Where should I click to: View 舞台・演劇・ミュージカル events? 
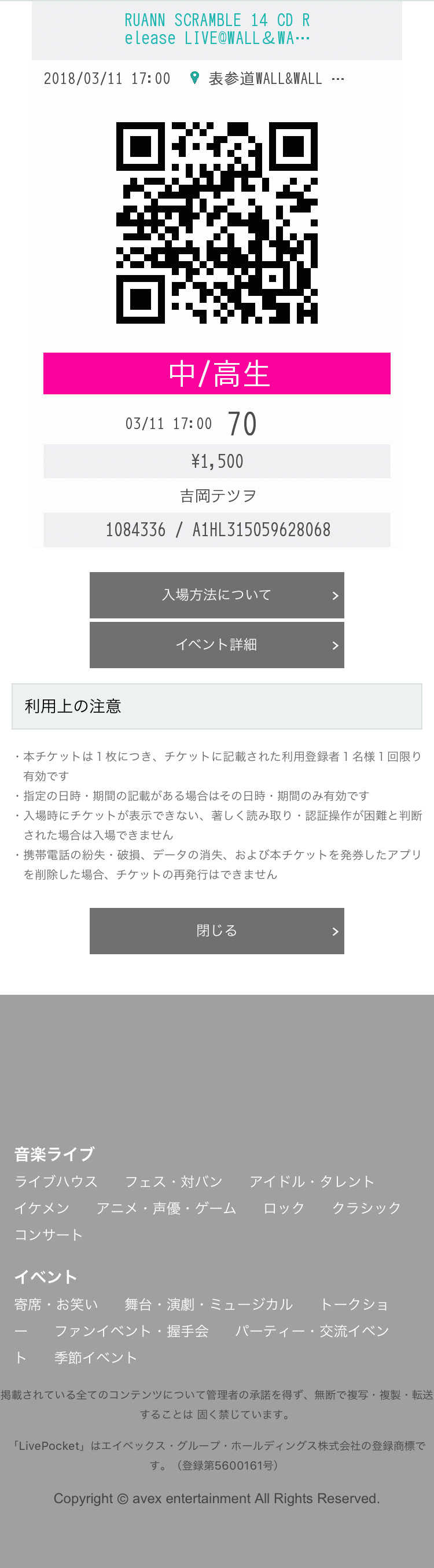pyautogui.click(x=209, y=1305)
